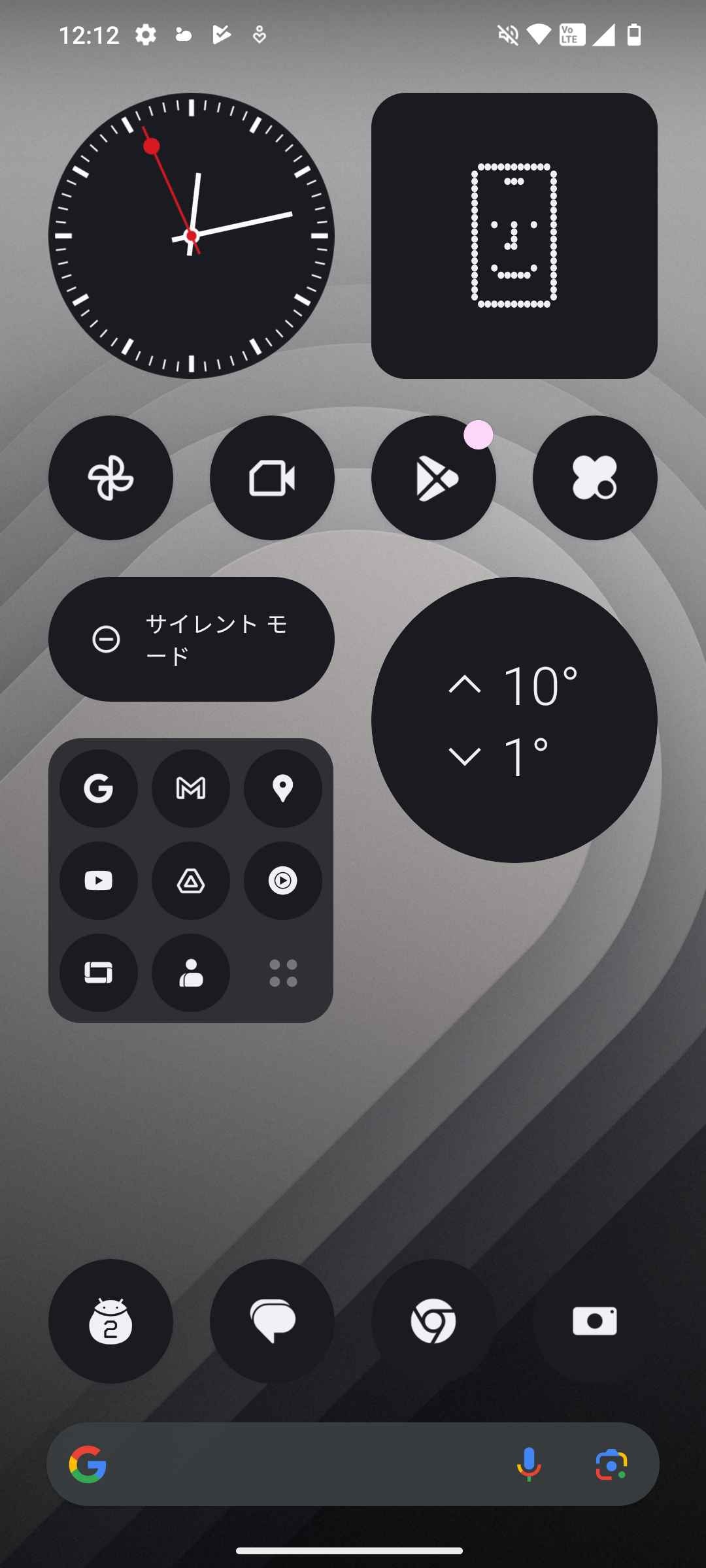Toggle the サイレント モード widget

coord(191,639)
